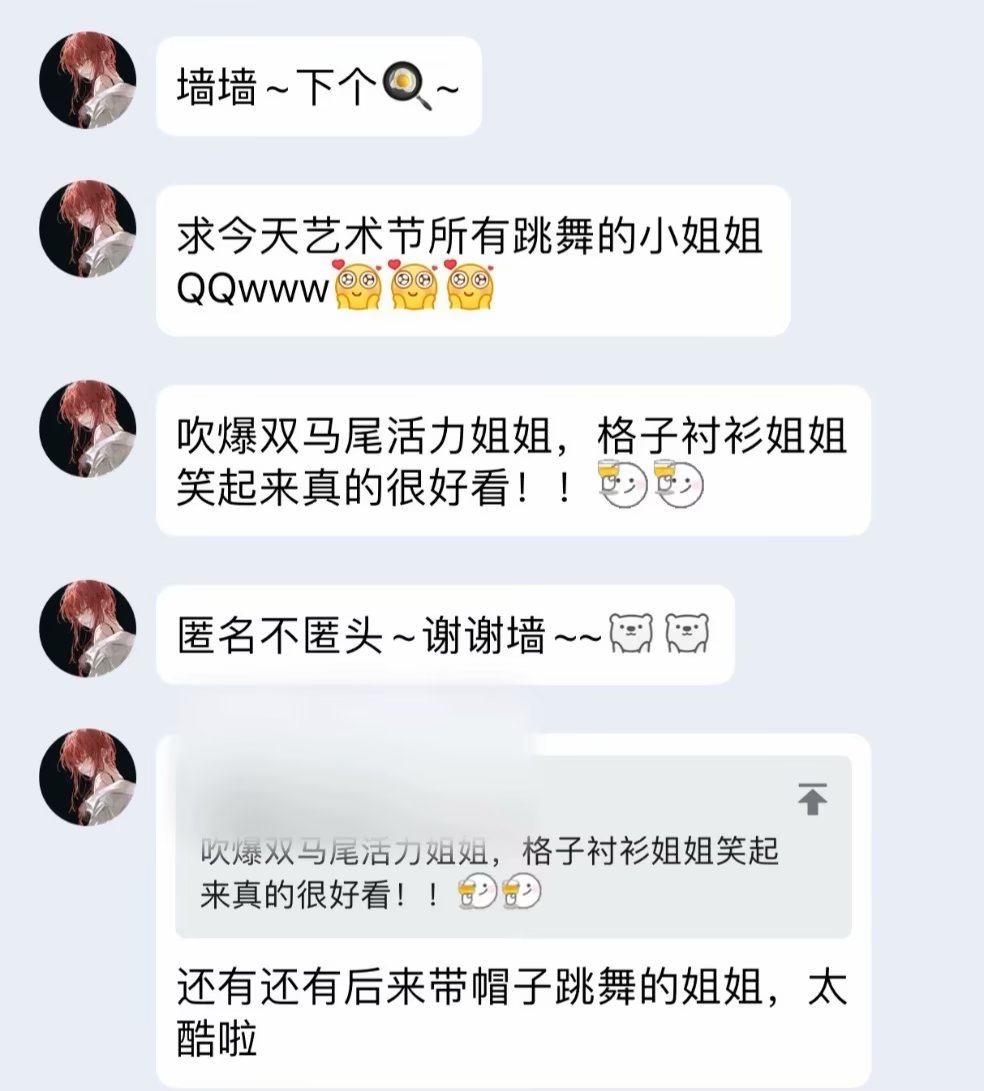Image resolution: width=984 pixels, height=1091 pixels.
Task: Jump to the quoted message via arrow icon
Action: click(812, 798)
